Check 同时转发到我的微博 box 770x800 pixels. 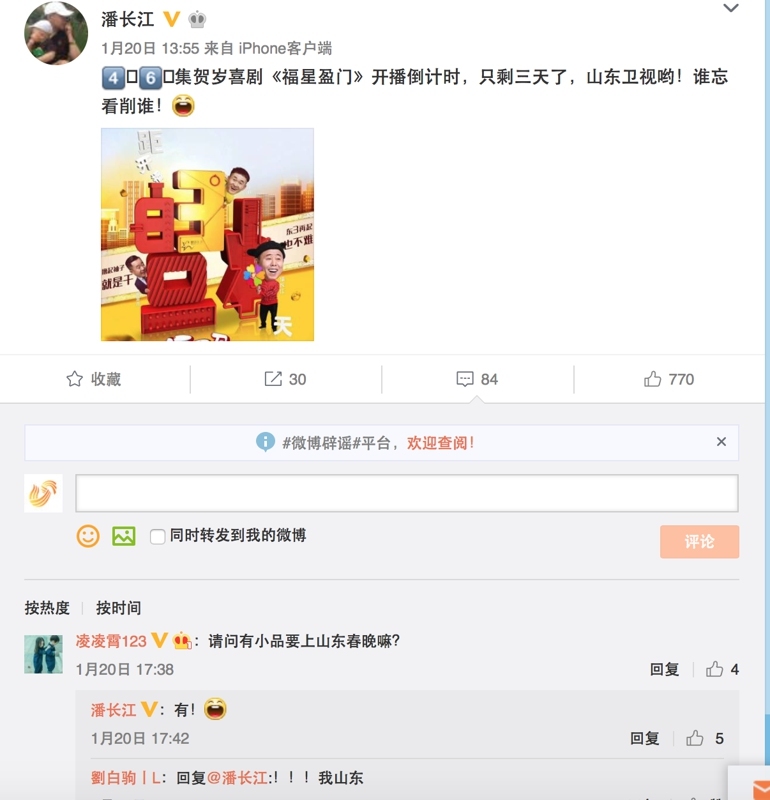coord(158,537)
